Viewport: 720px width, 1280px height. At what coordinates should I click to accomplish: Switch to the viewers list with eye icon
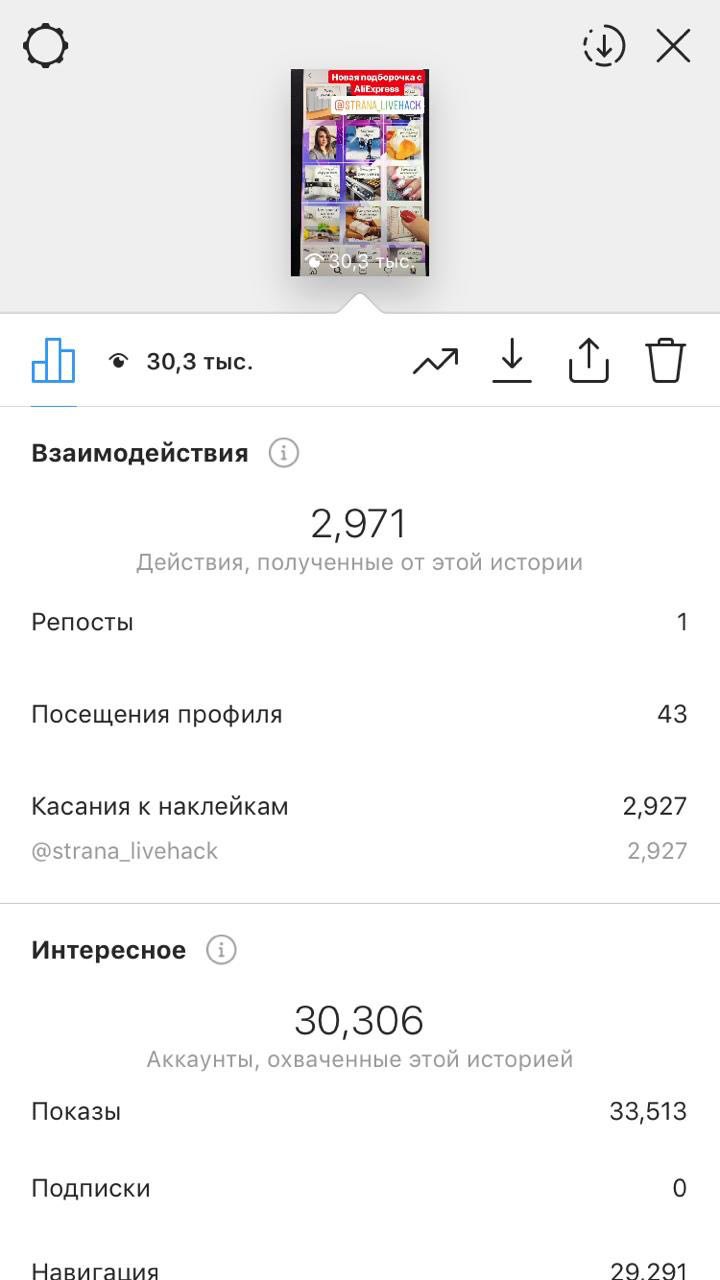coord(180,362)
